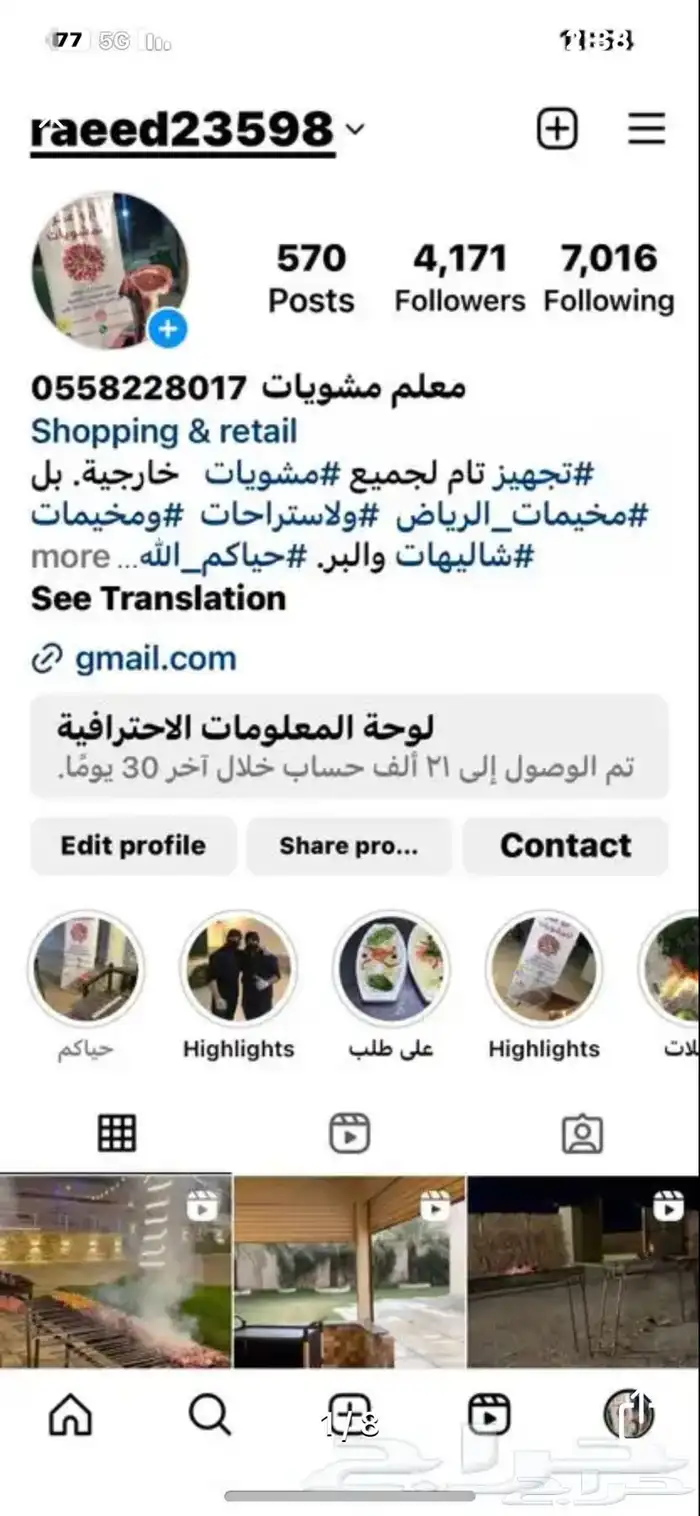Viewport: 700px width, 1516px height.
Task: Open the hamburger menu
Action: coord(646,130)
